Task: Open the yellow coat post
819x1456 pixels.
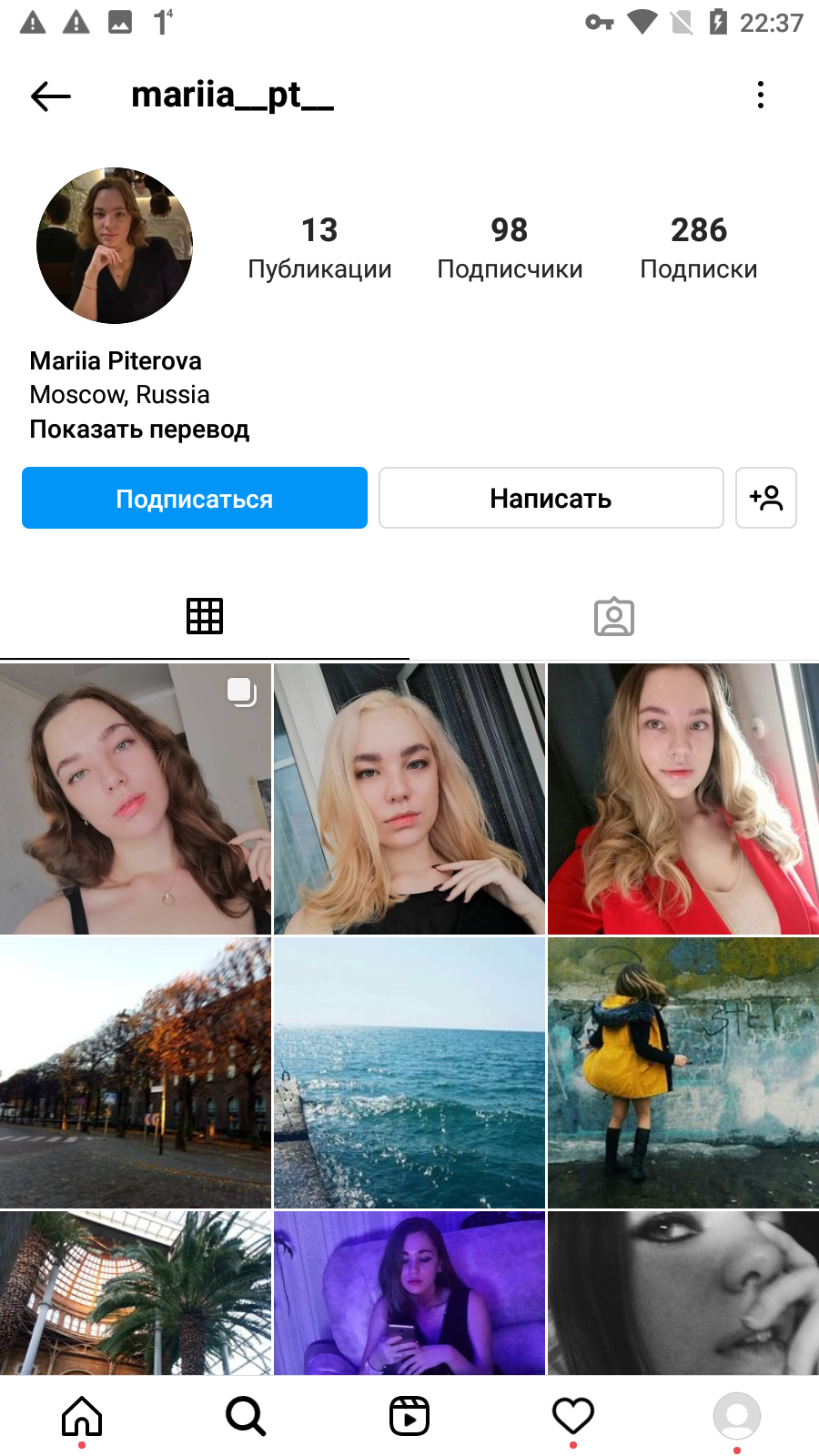Action: pyautogui.click(x=683, y=1073)
